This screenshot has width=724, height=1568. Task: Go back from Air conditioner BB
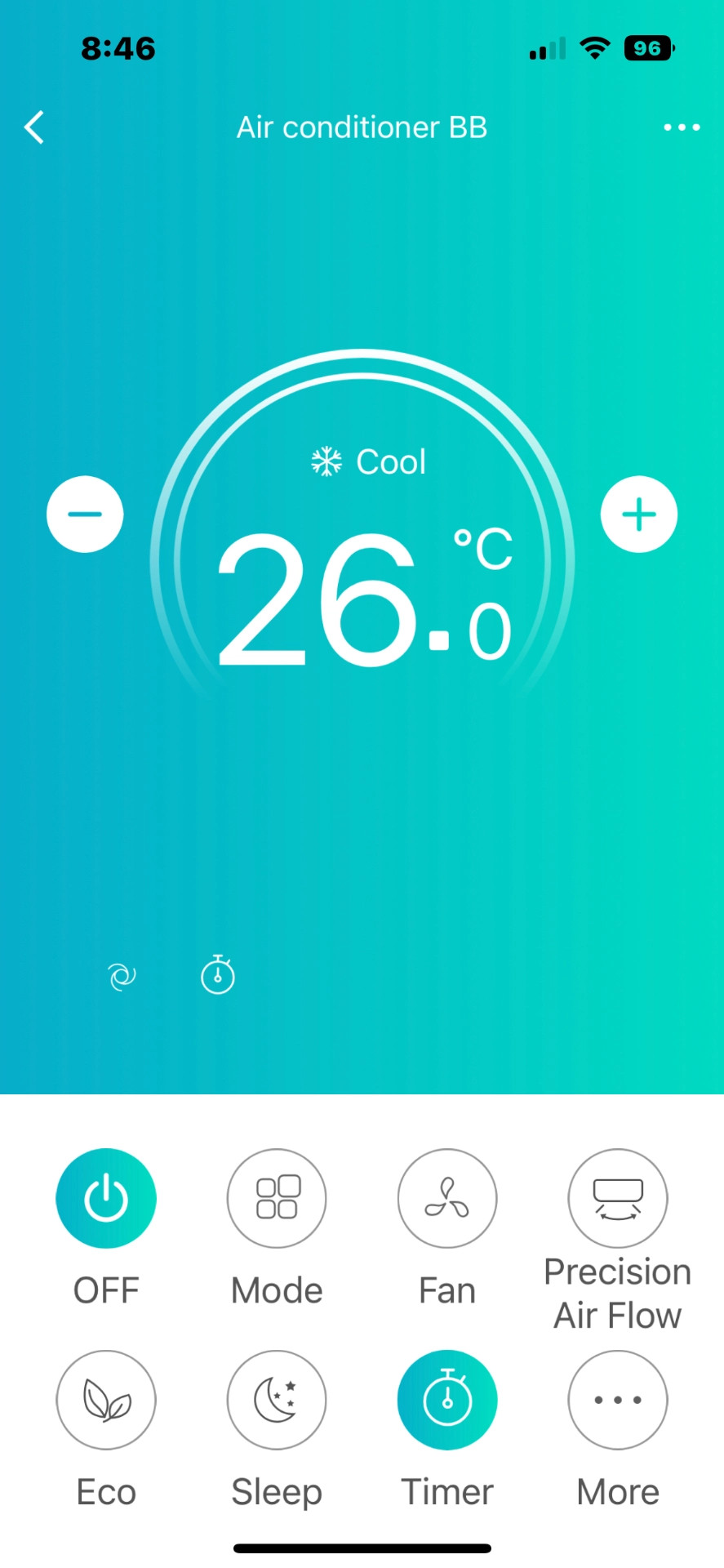click(x=34, y=127)
